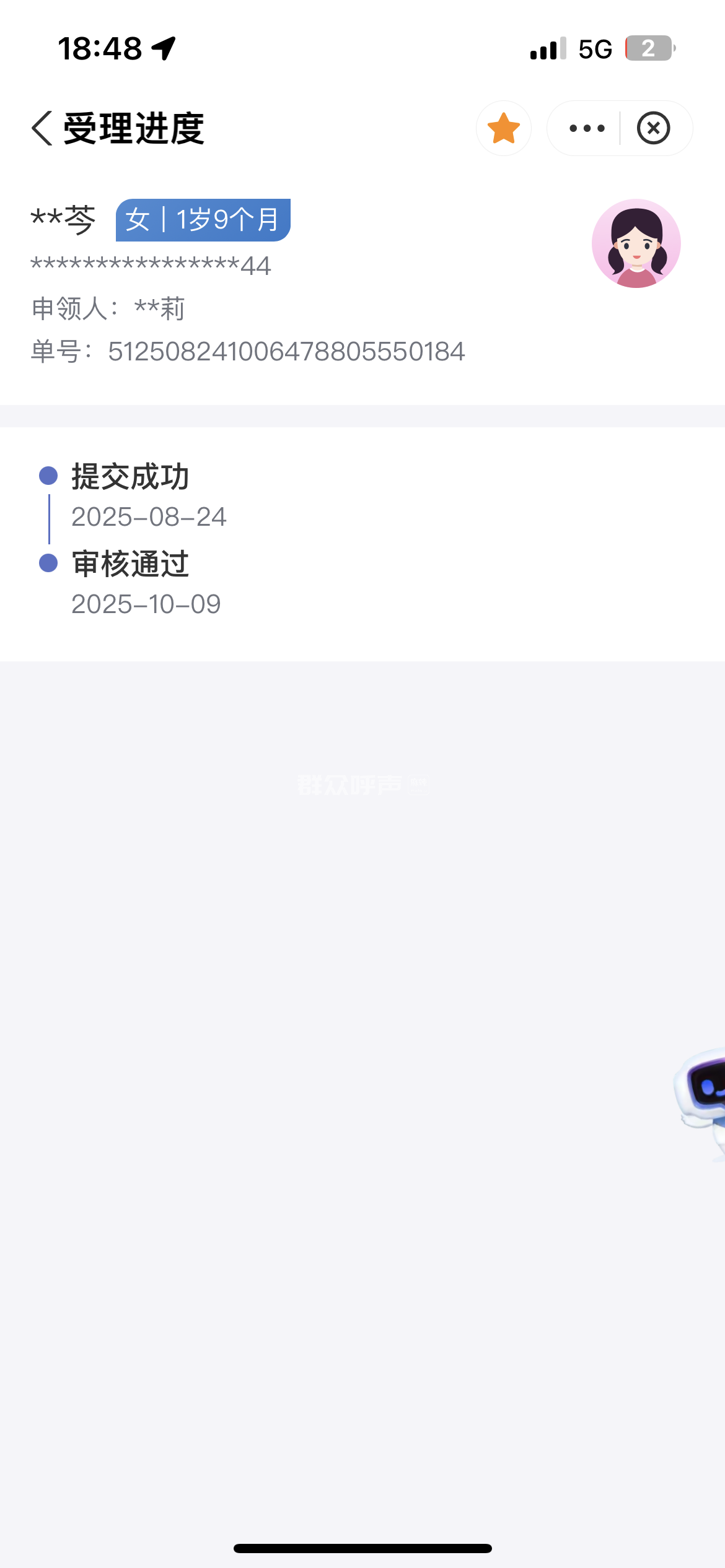
Task: Close the mini program
Action: click(653, 128)
